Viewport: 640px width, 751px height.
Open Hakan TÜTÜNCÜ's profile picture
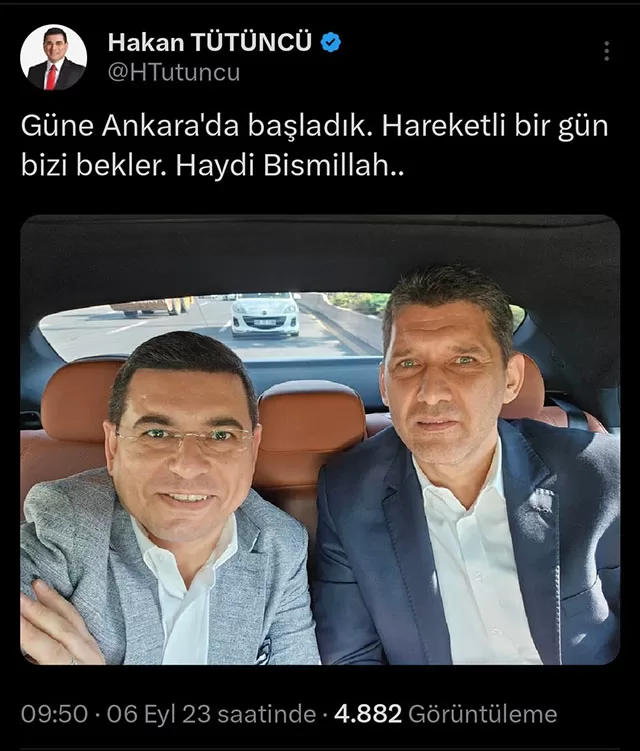(53, 58)
